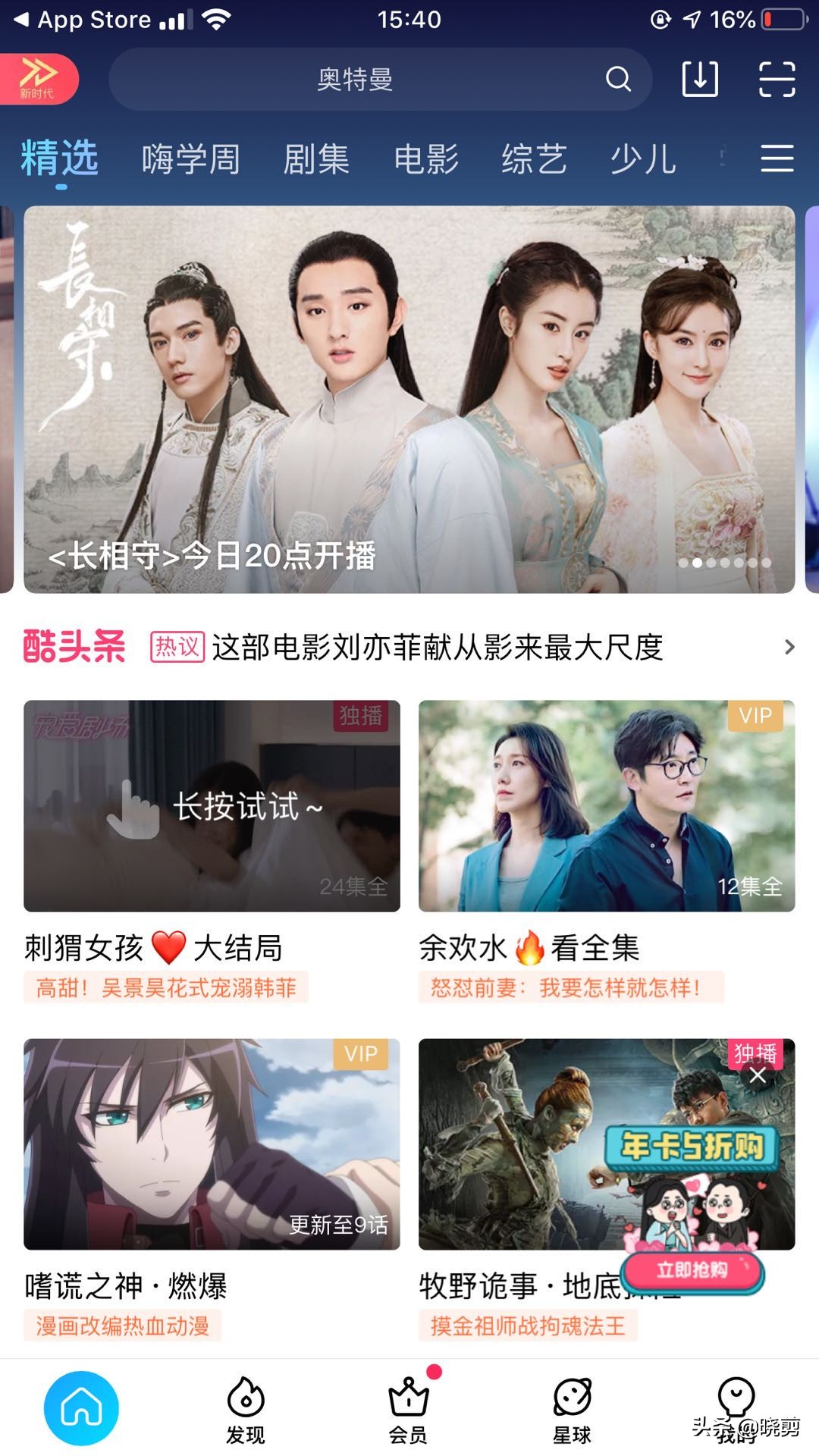Open the download manager icon

[701, 80]
